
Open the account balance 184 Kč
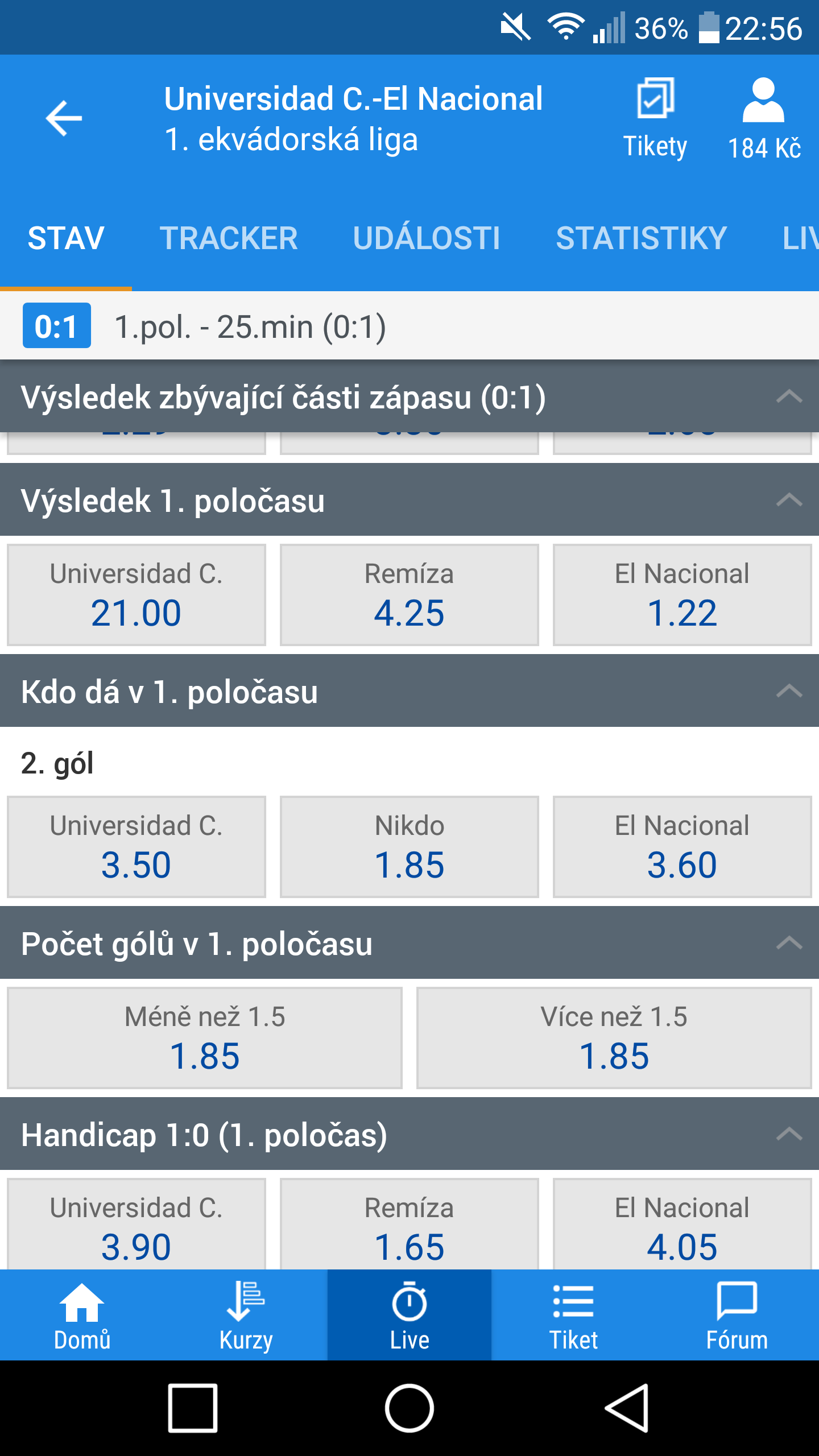click(x=764, y=118)
